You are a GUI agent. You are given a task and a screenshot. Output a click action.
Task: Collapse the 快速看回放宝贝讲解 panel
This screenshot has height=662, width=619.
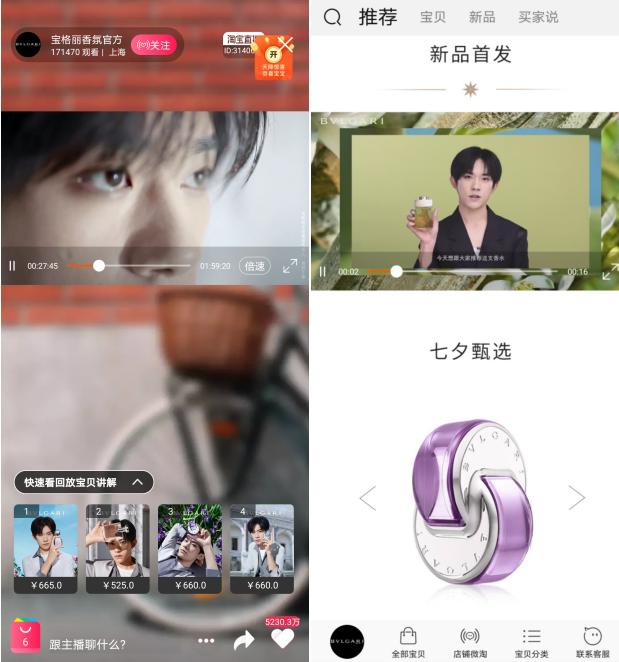coord(138,482)
